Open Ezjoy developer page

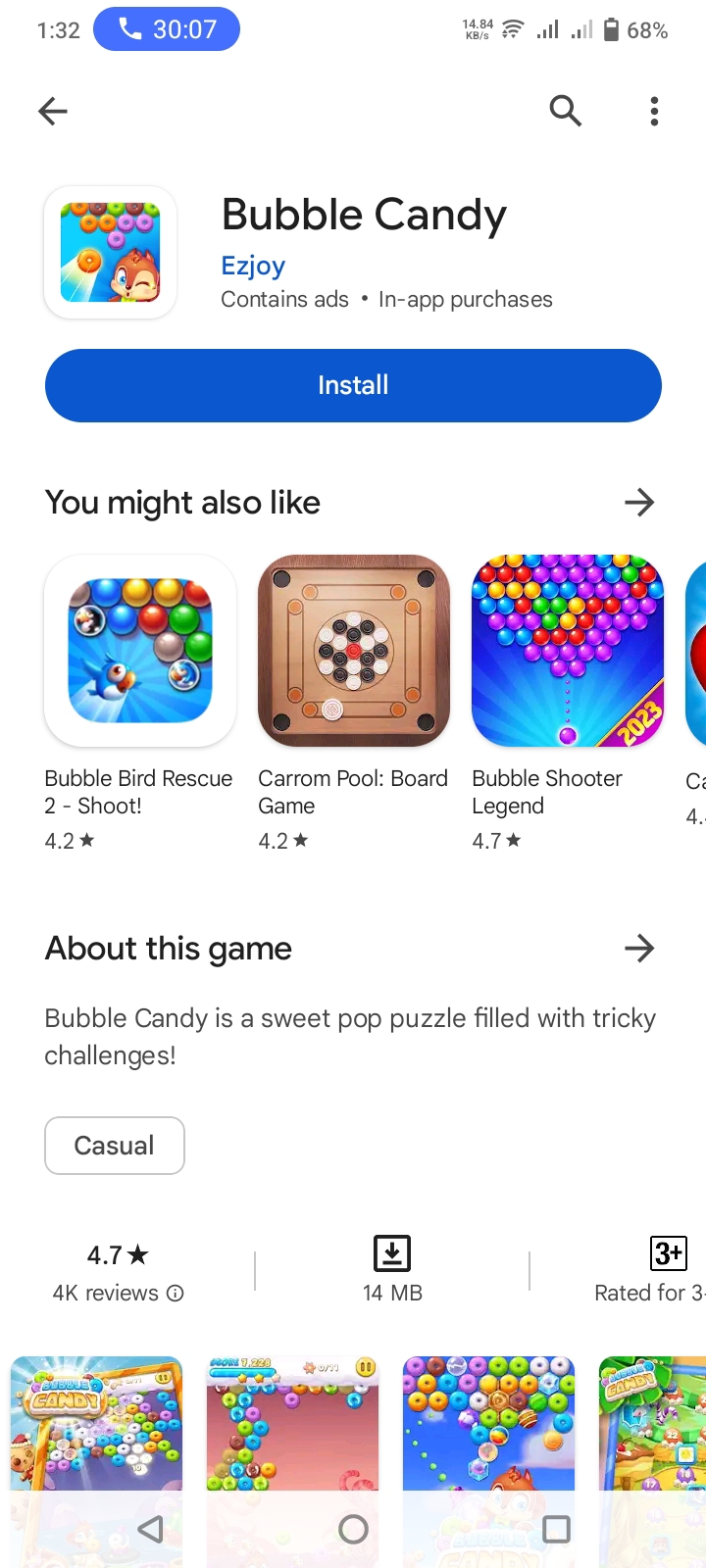(253, 266)
